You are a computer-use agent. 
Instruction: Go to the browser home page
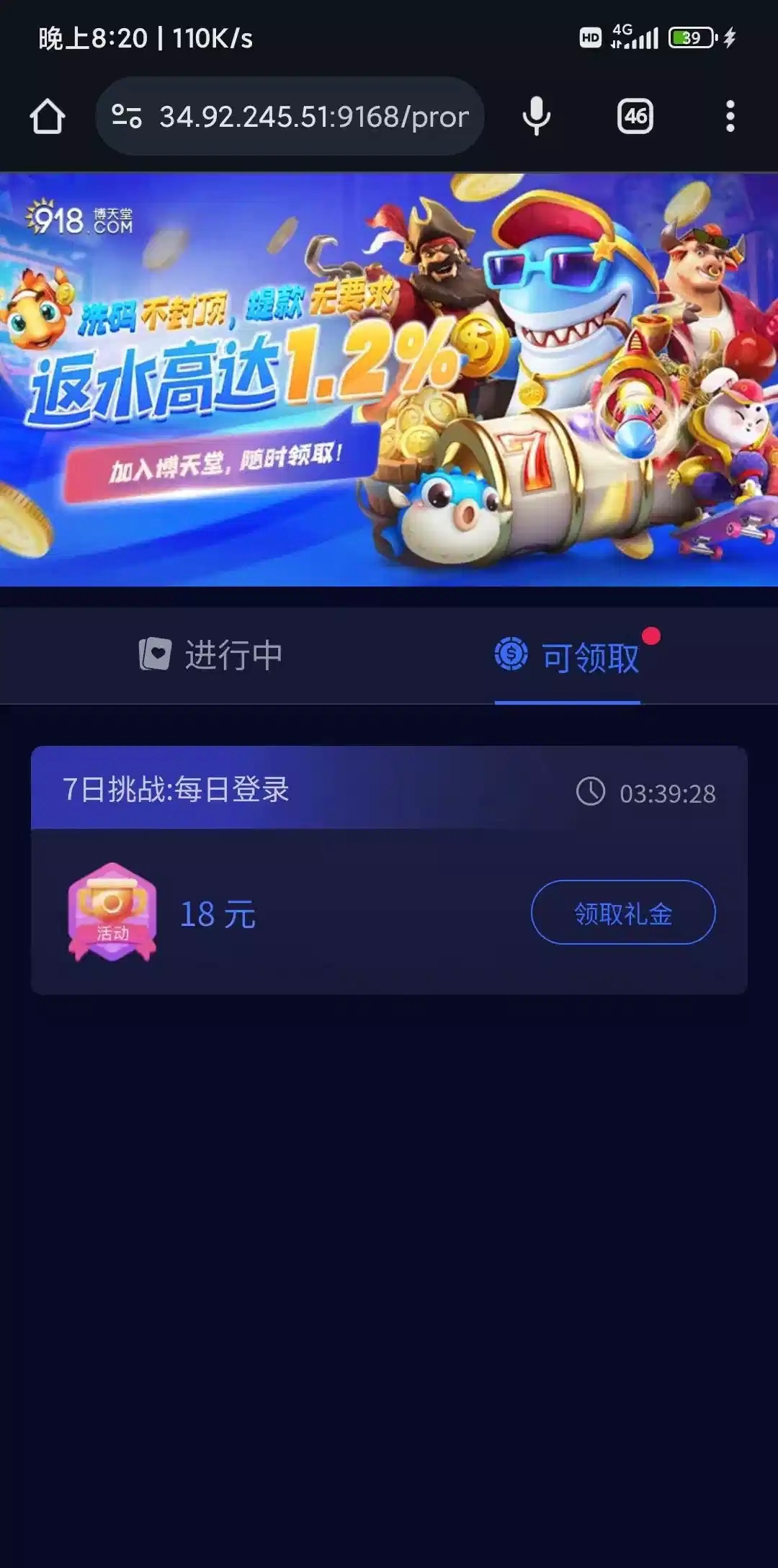[x=48, y=117]
